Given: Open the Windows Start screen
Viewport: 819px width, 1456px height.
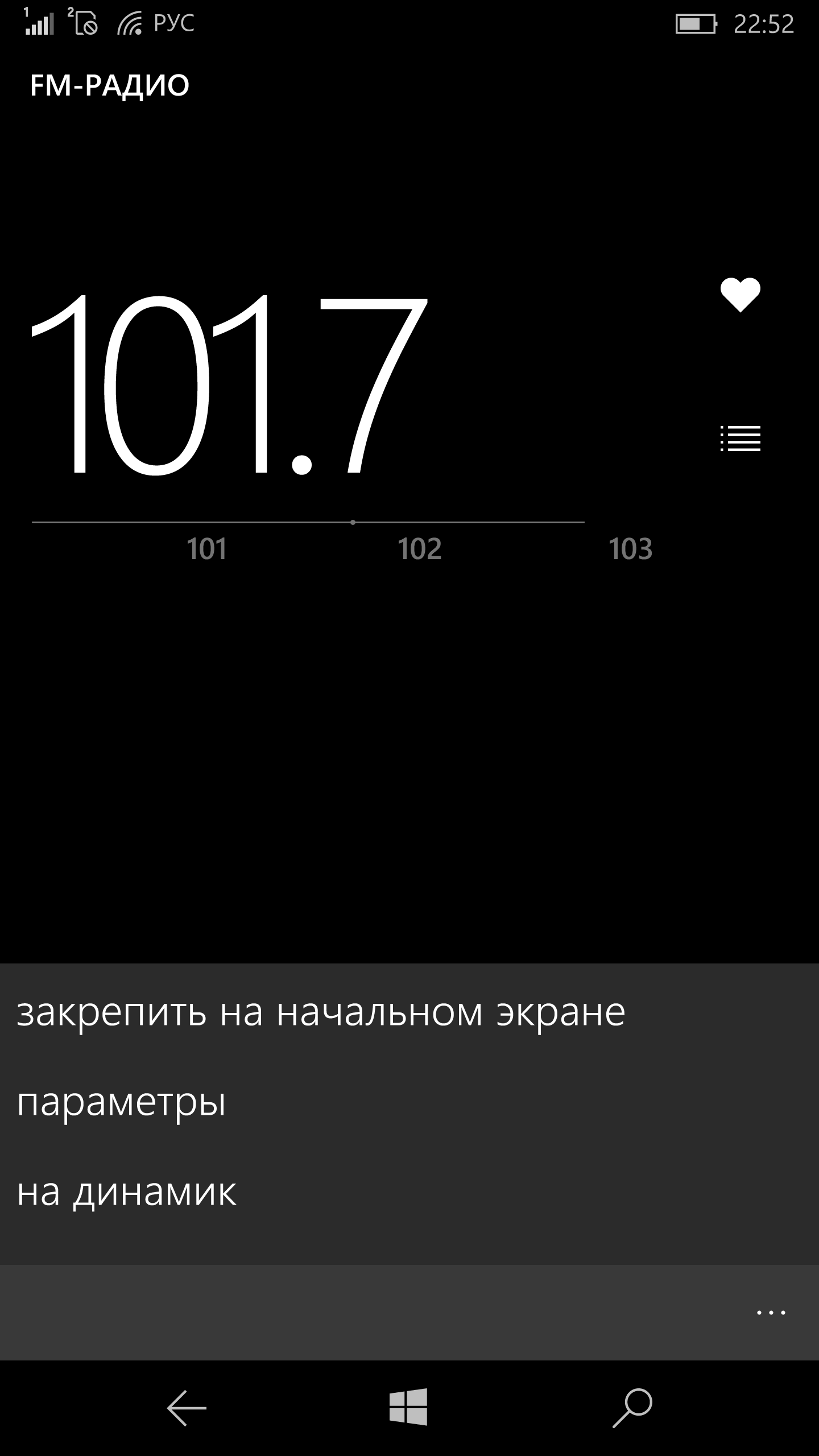Looking at the screenshot, I should tap(408, 1407).
